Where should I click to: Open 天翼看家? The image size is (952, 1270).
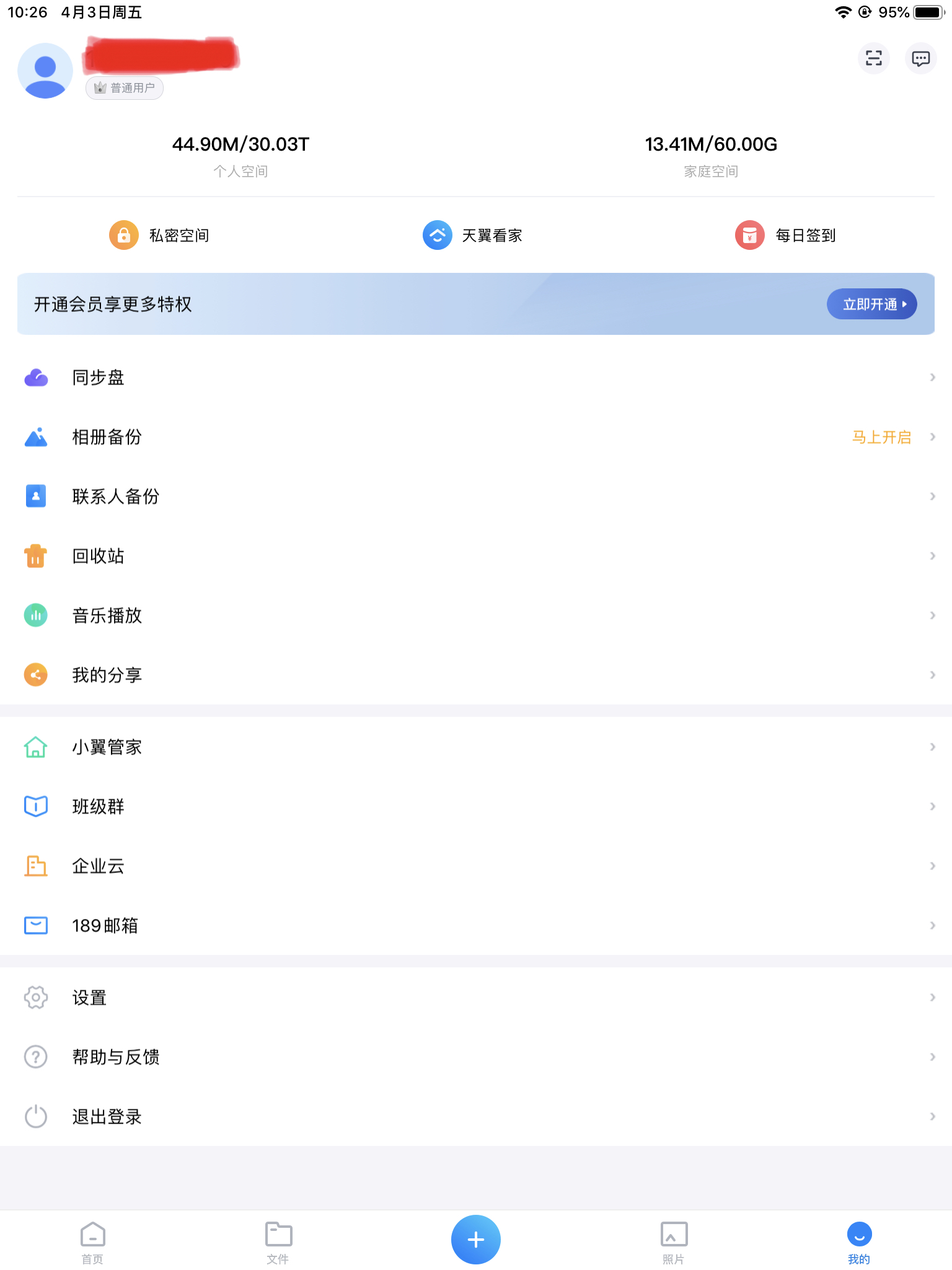coord(473,236)
